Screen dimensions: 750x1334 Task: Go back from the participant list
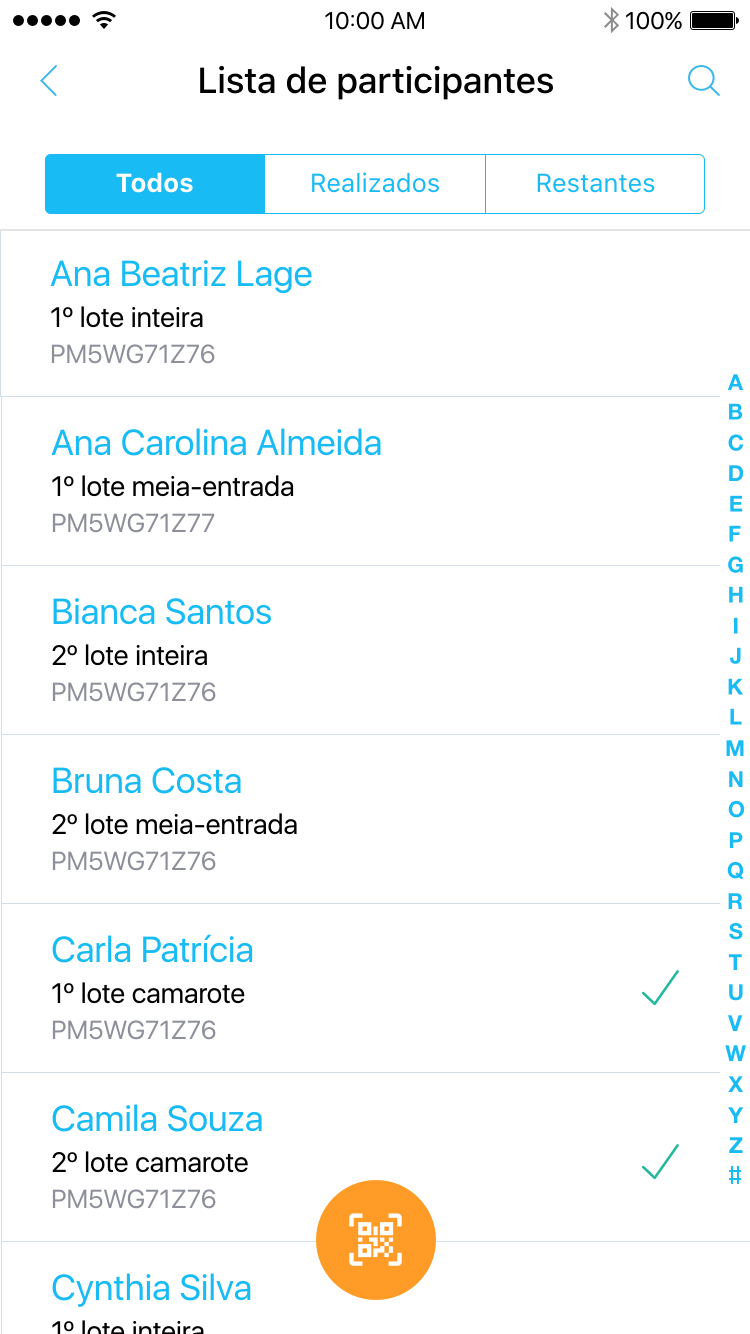[48, 81]
